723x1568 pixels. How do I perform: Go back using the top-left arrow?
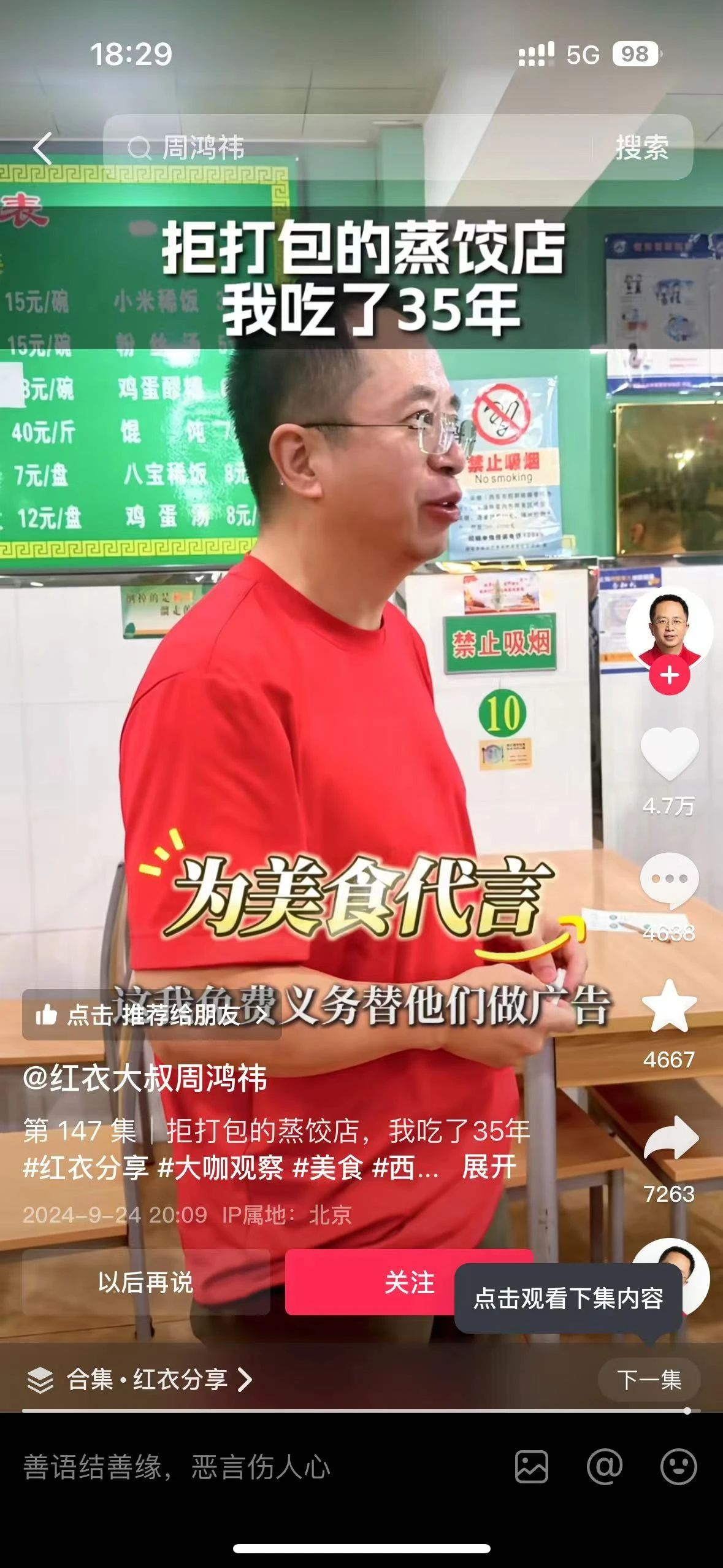[43, 148]
